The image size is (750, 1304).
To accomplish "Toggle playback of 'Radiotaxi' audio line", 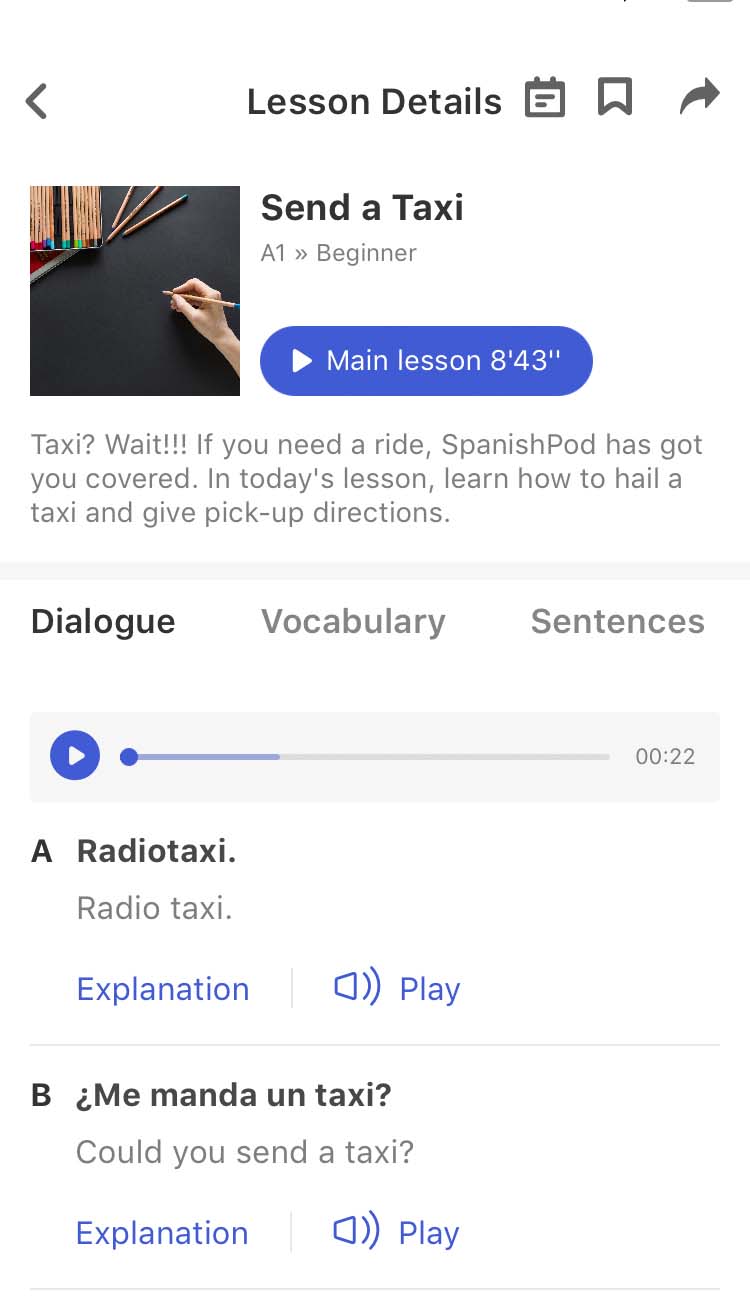I will pyautogui.click(x=395, y=988).
